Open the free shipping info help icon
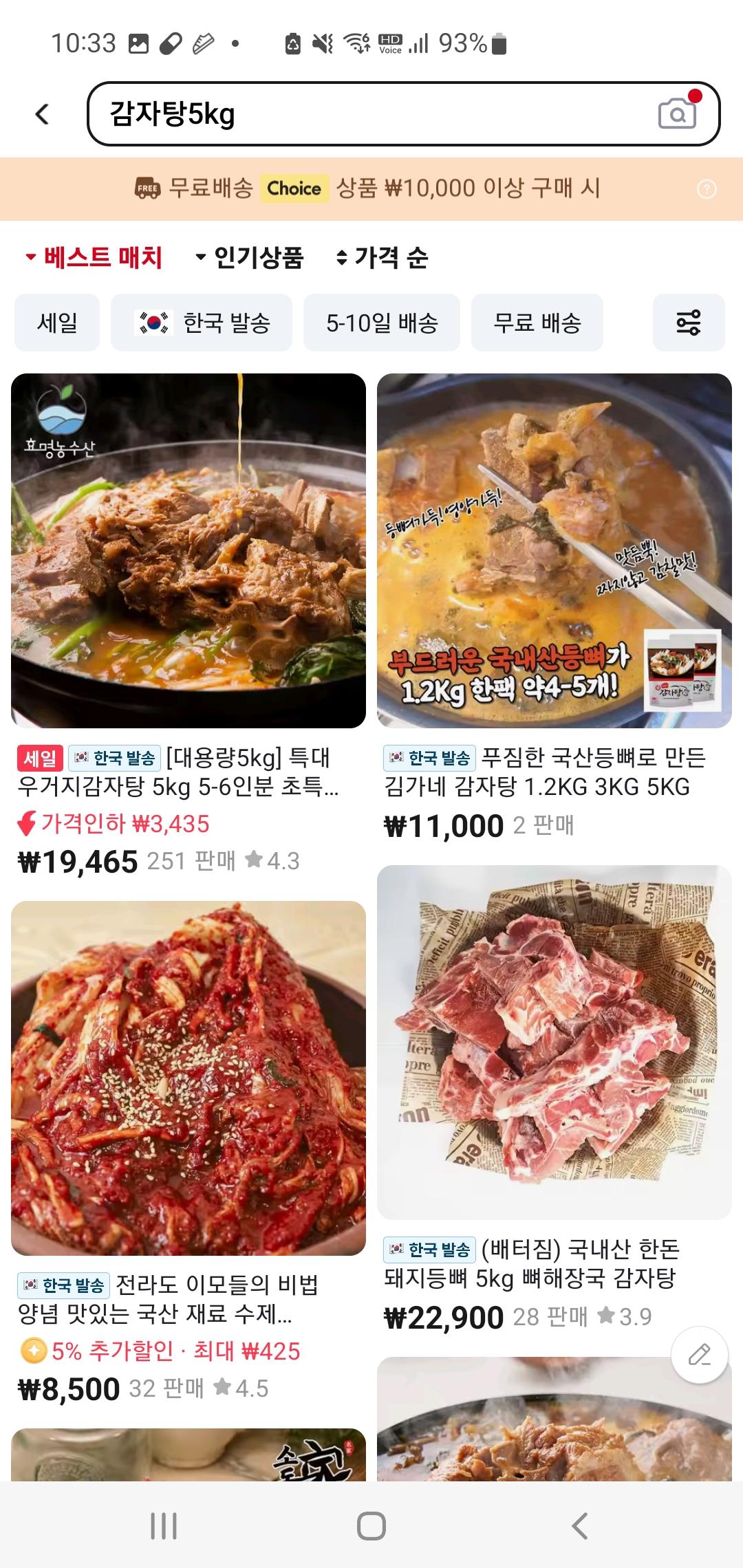This screenshot has height=1568, width=743. point(707,189)
